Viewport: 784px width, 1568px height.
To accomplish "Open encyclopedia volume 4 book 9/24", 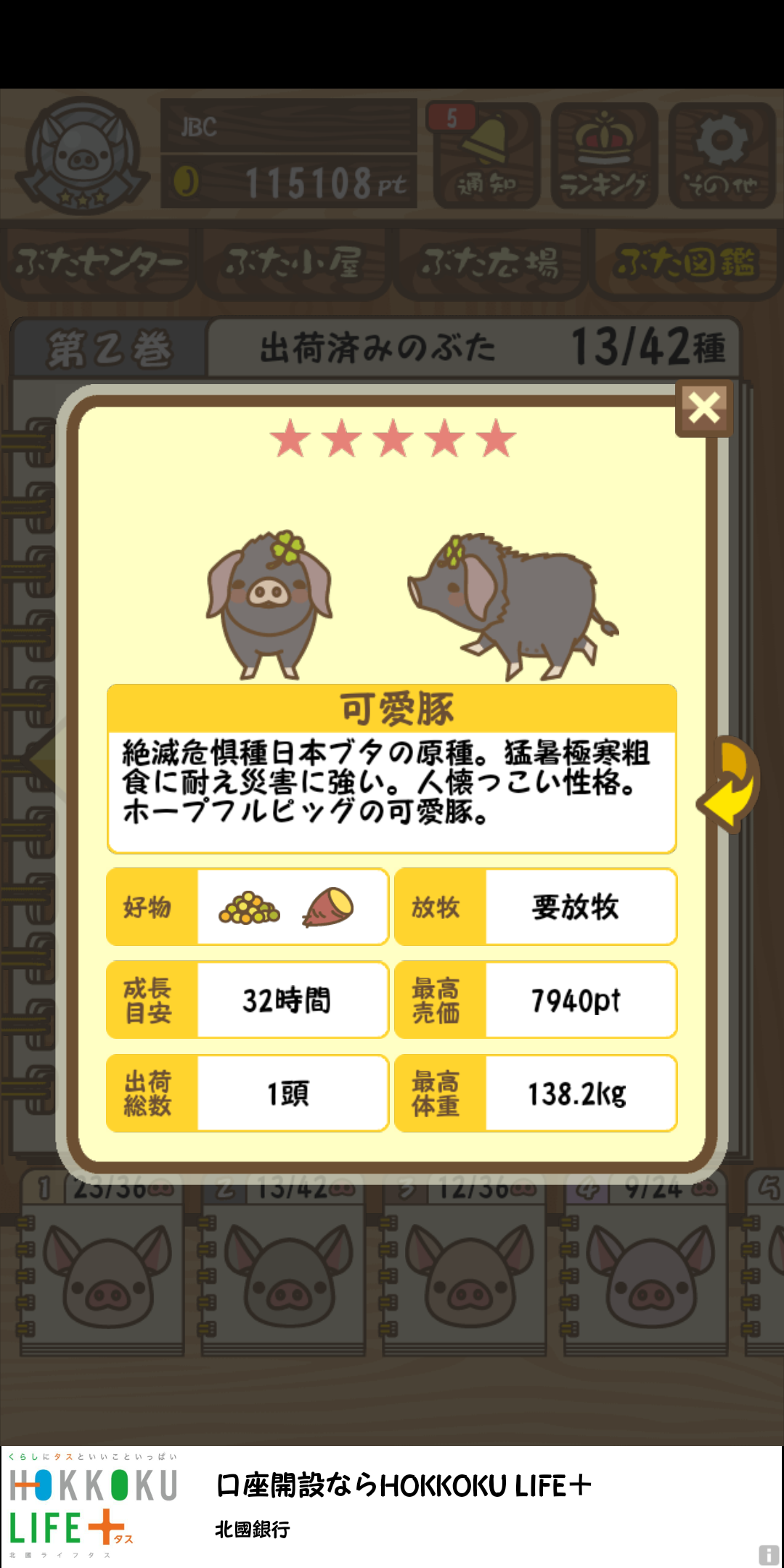I will coord(645,1265).
